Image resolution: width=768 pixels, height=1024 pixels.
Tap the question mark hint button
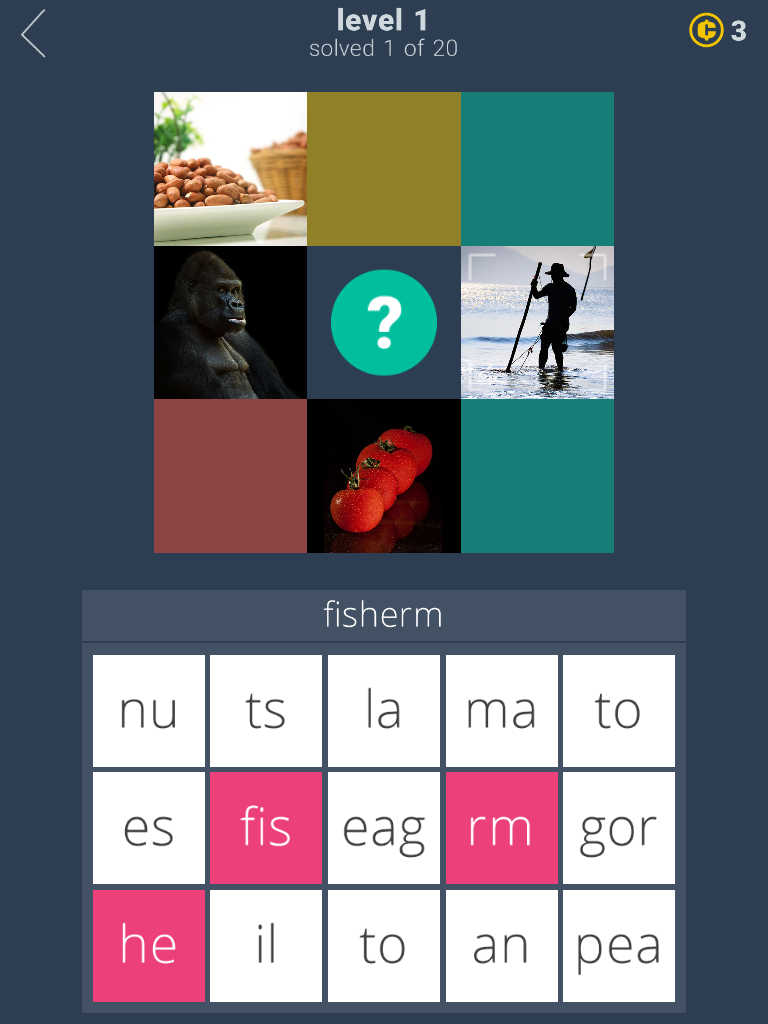384,322
